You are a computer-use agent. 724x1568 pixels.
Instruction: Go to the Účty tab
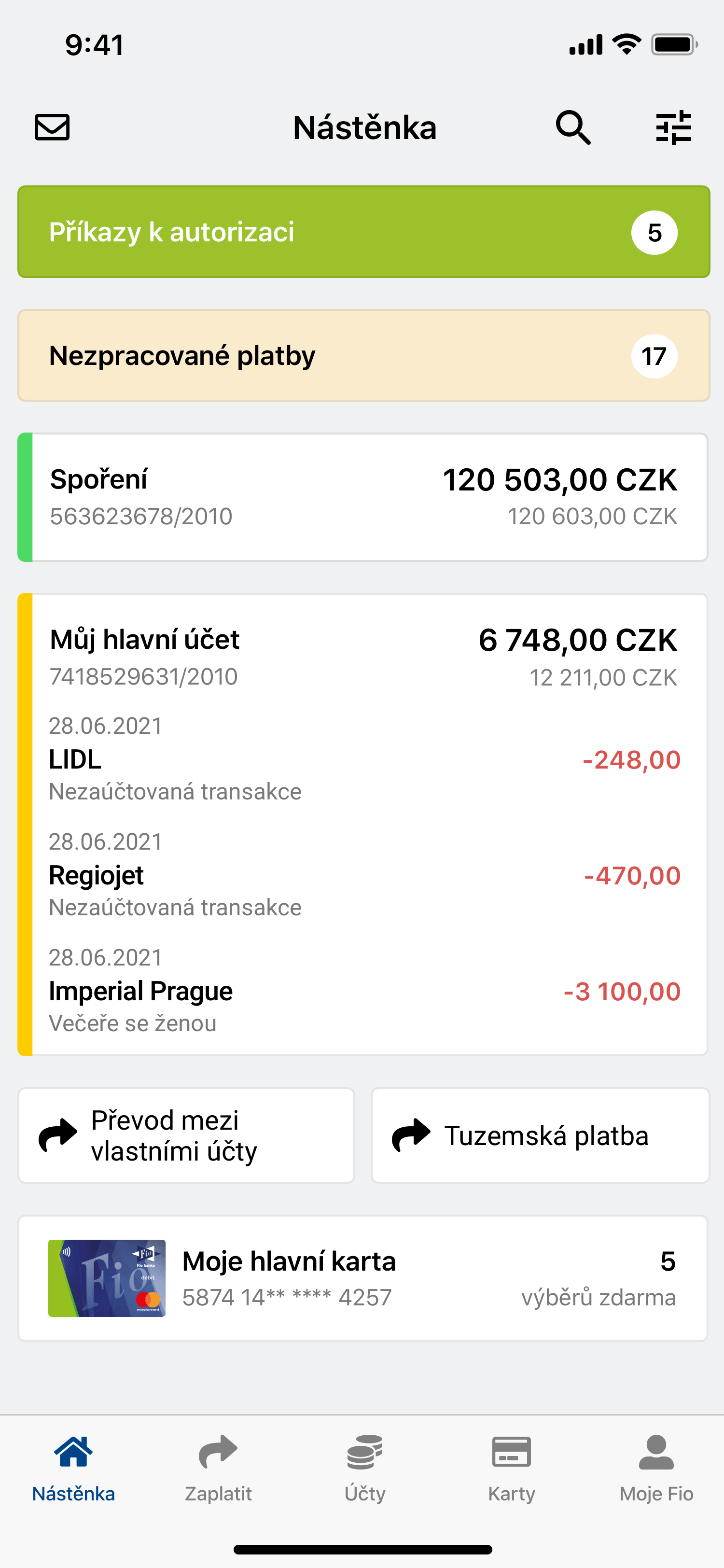364,1467
